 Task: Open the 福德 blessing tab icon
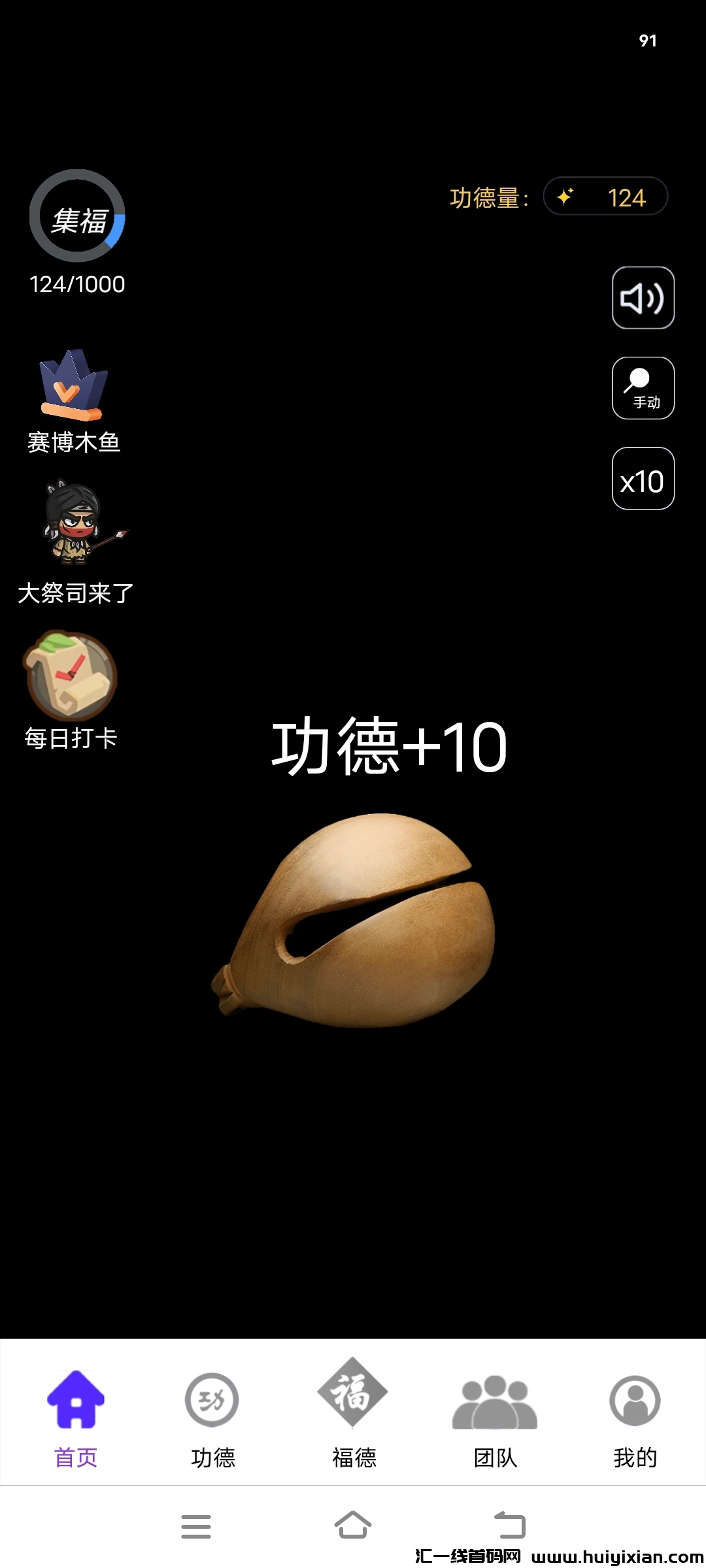[353, 1392]
